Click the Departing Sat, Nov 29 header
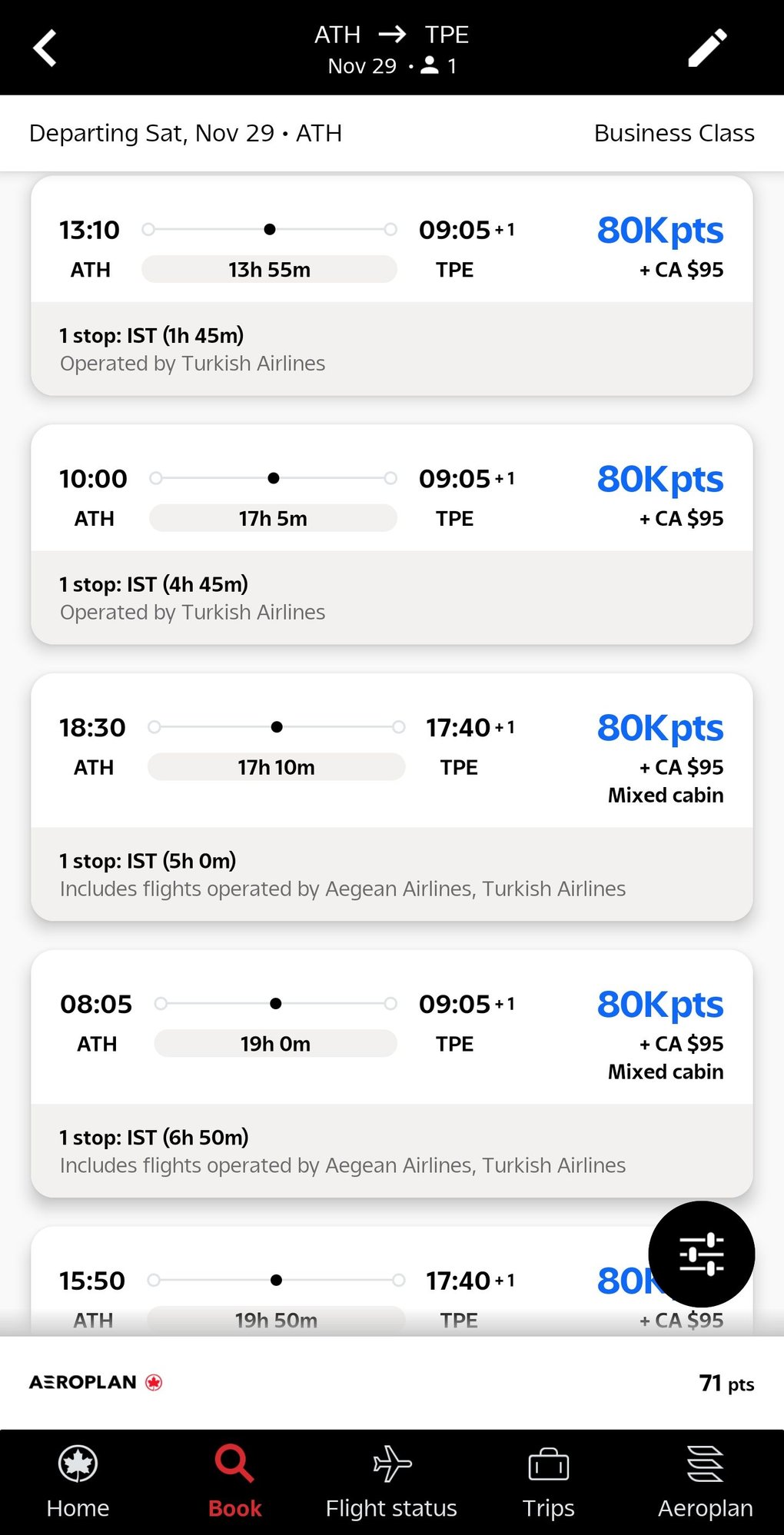 [186, 133]
